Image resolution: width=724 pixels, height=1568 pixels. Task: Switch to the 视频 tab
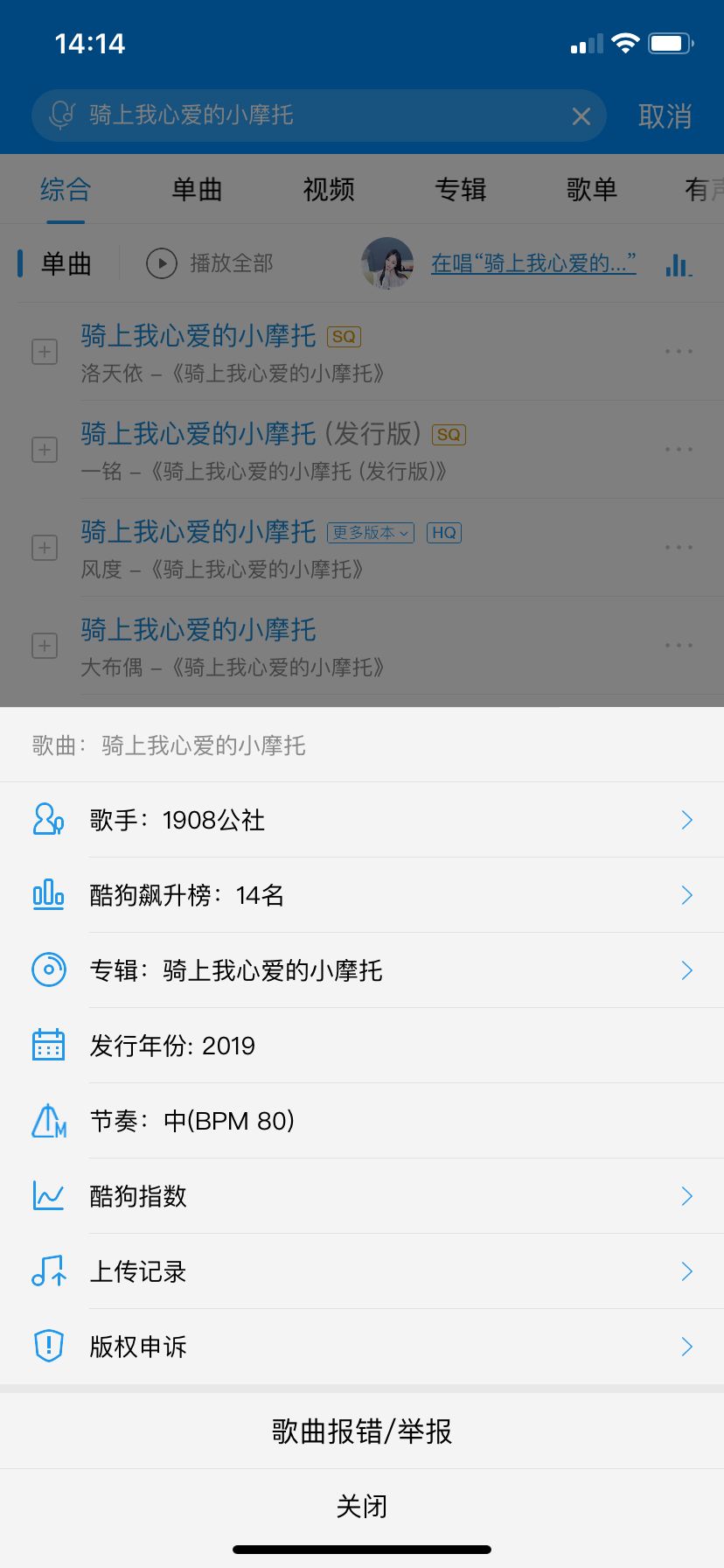pyautogui.click(x=329, y=190)
